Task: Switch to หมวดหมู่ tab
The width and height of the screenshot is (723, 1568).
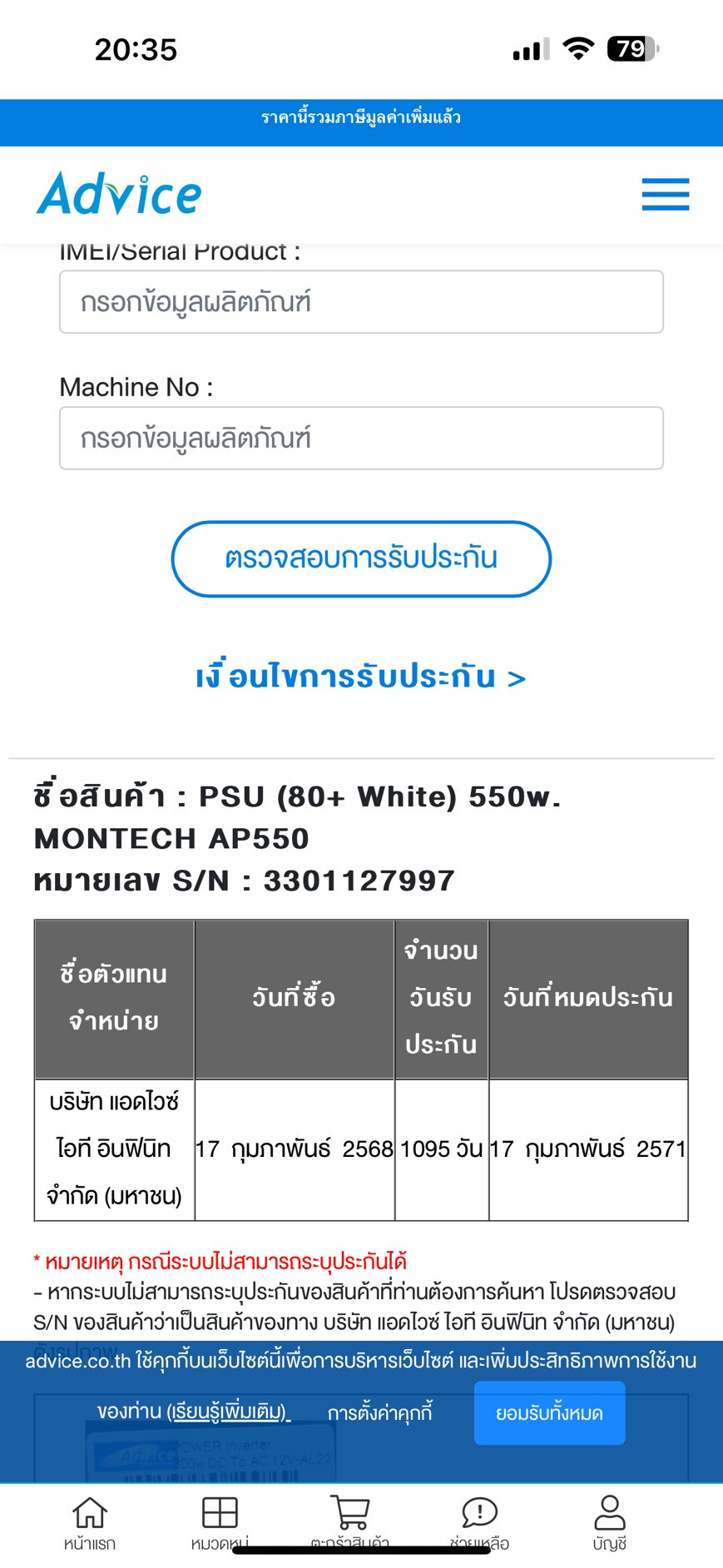Action: click(220, 1522)
